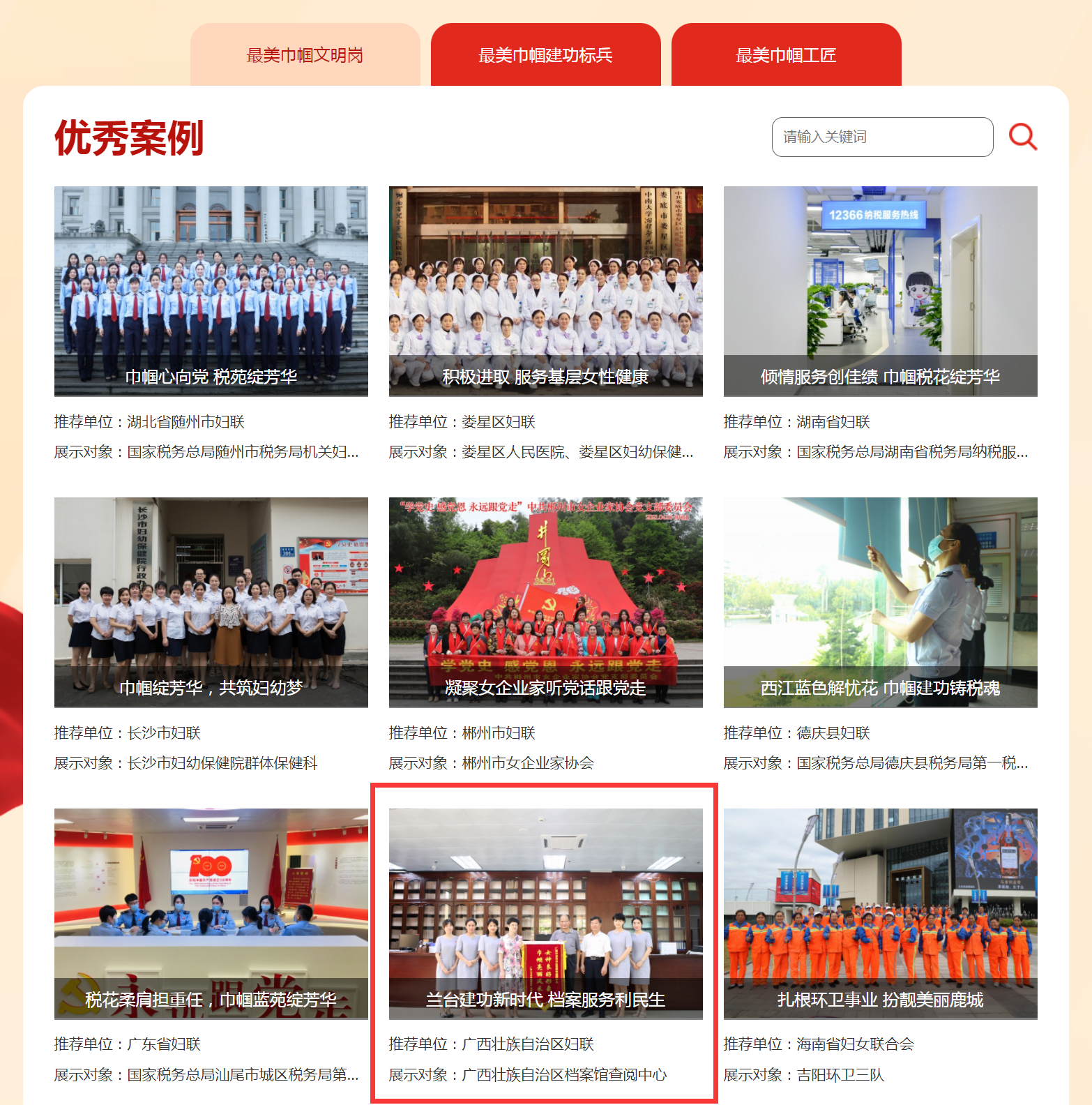Open the case 兰台建功新时代 档案服务利民生

pyautogui.click(x=545, y=913)
